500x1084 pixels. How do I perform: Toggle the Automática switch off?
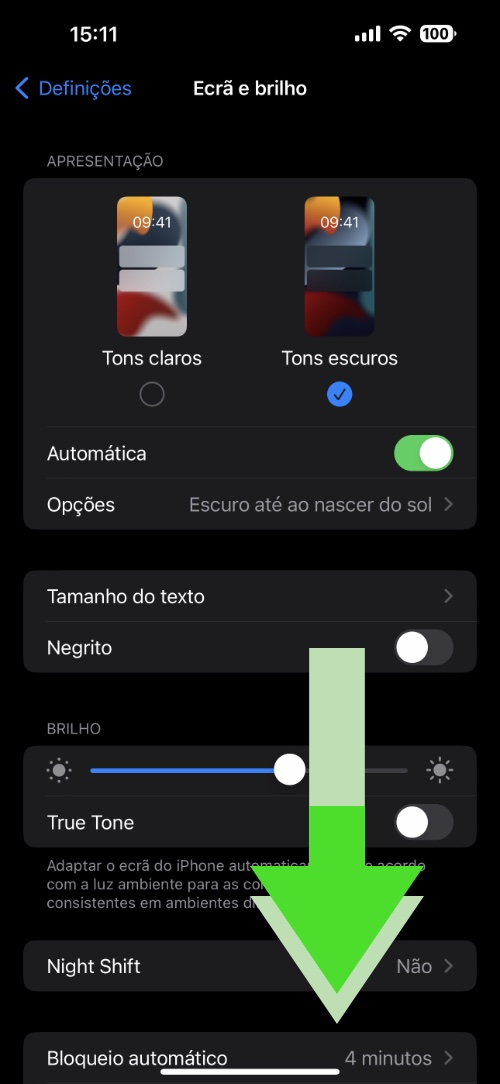(423, 454)
